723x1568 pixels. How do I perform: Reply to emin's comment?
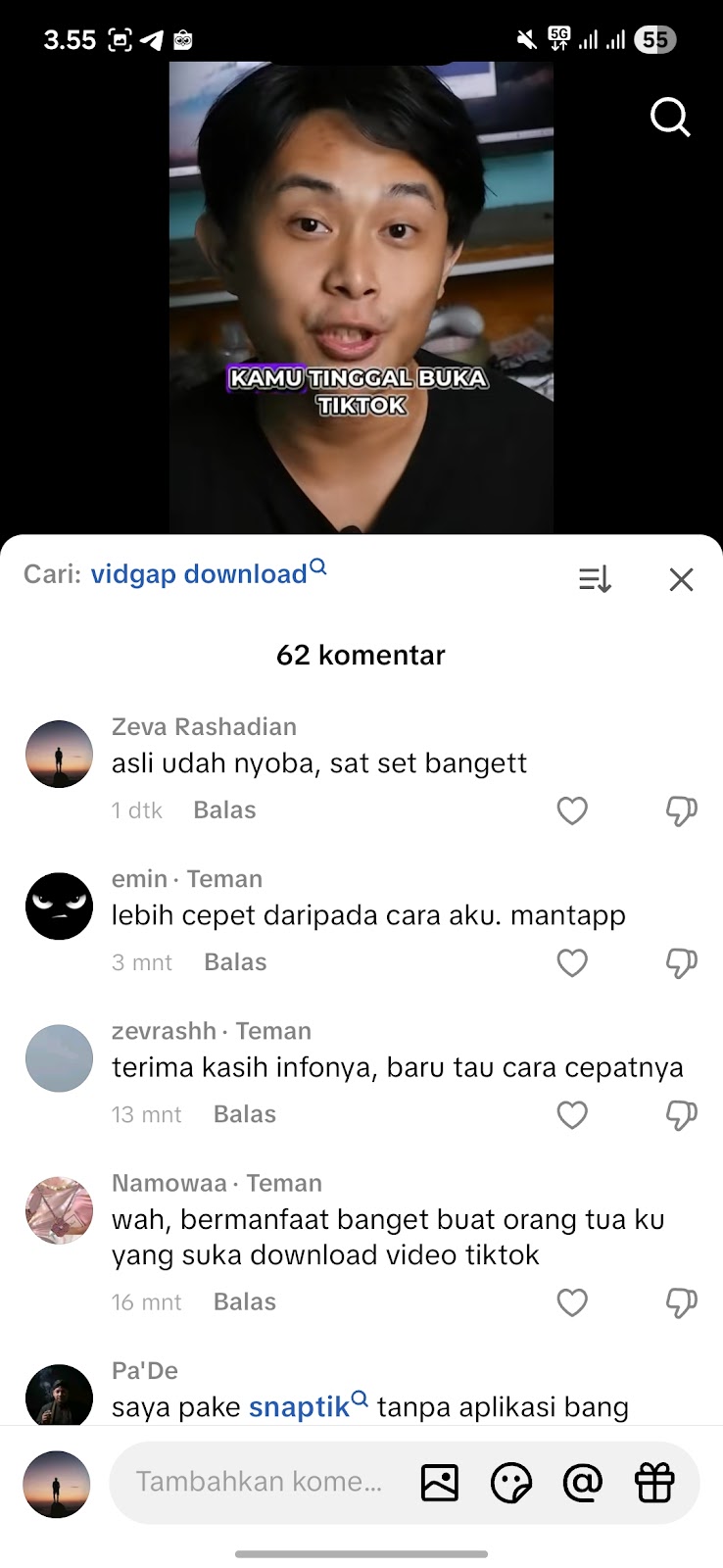tap(235, 962)
